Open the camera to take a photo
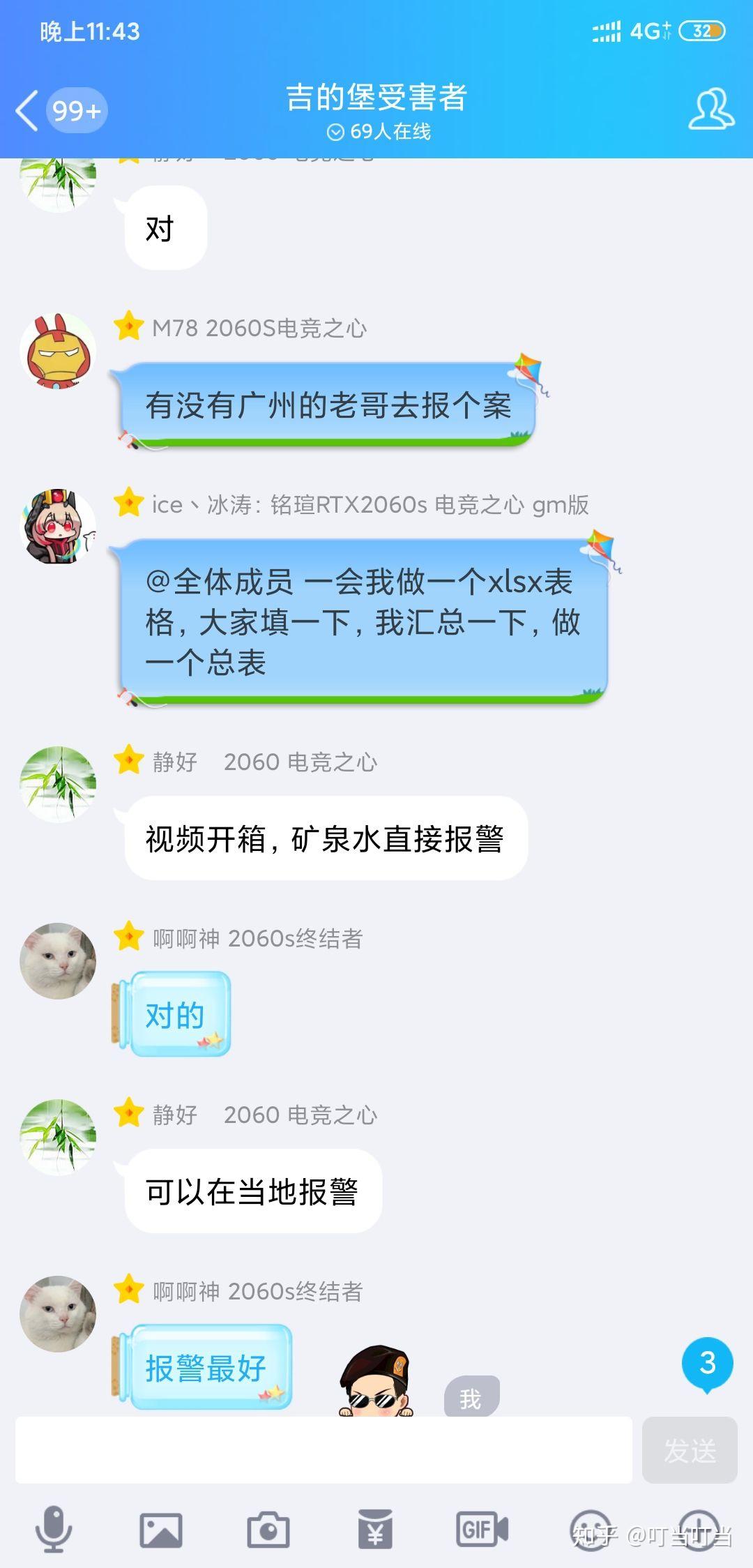The width and height of the screenshot is (753, 1568). 268,1530
